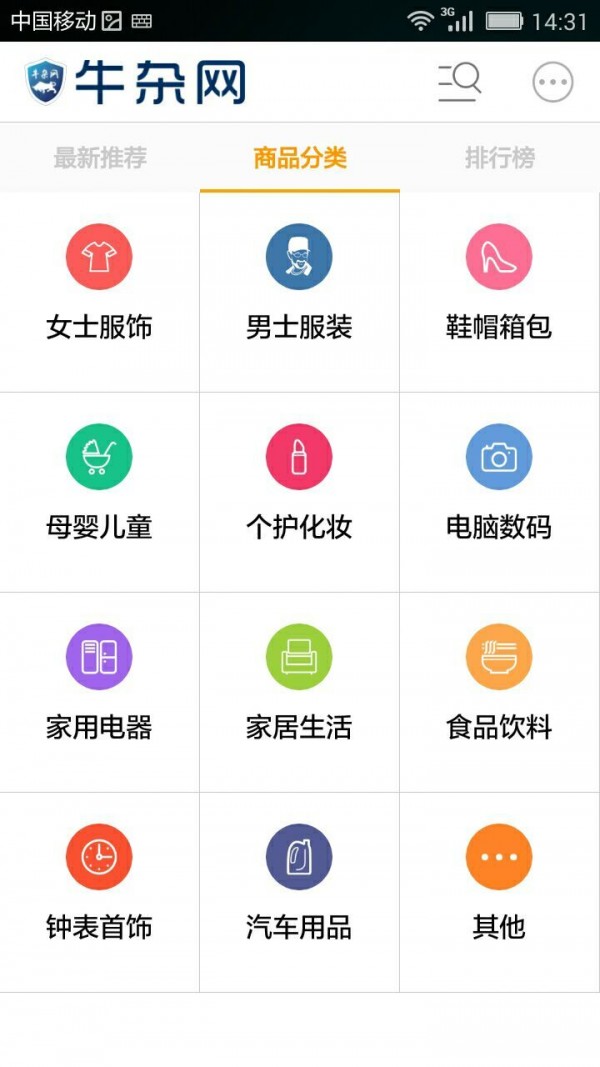Image resolution: width=600 pixels, height=1067 pixels.
Task: Select the 商品分类 tab
Action: coord(300,158)
